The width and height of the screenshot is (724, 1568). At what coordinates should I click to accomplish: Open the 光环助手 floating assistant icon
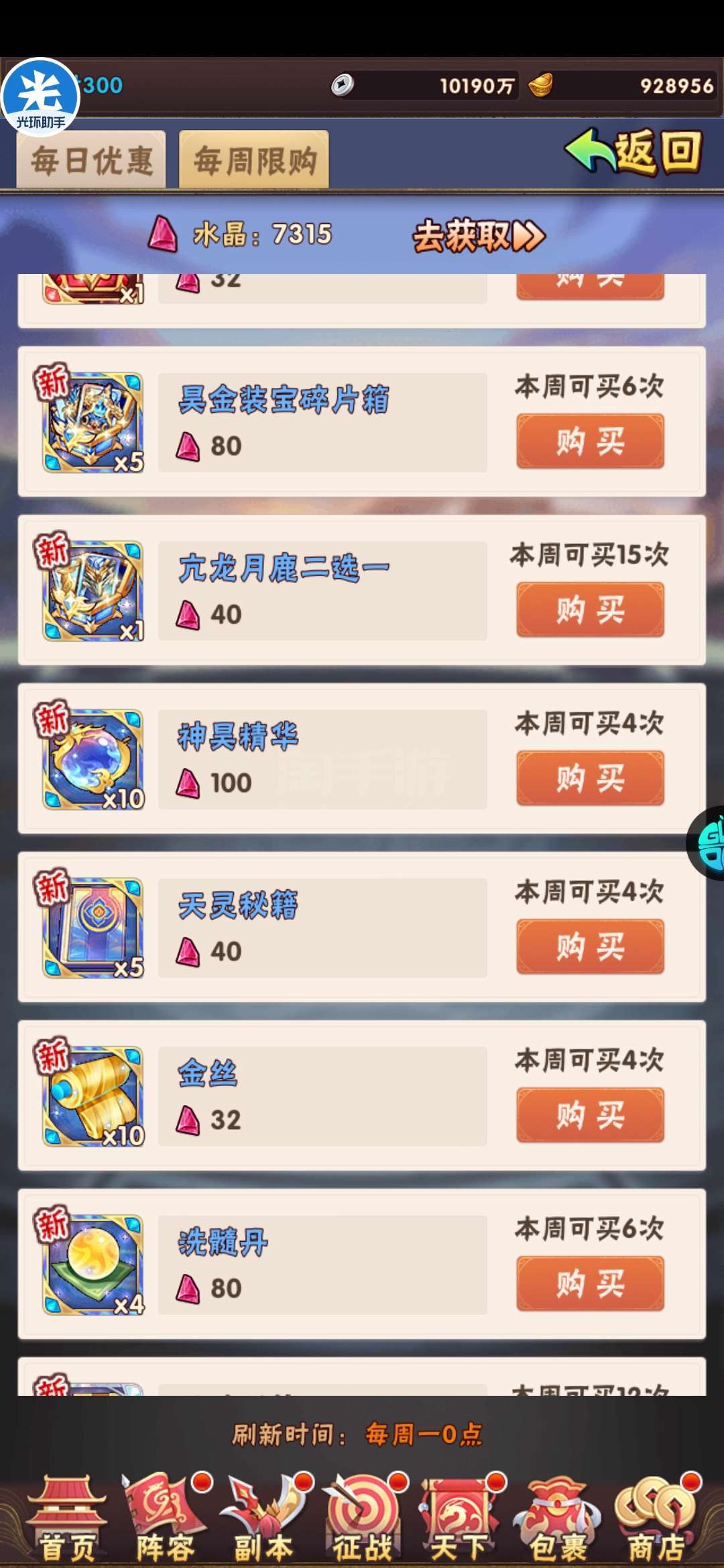coord(40,97)
